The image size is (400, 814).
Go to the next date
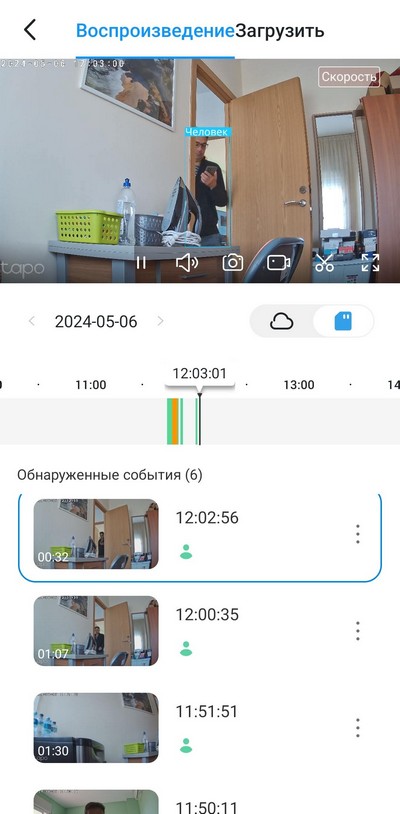coord(160,321)
